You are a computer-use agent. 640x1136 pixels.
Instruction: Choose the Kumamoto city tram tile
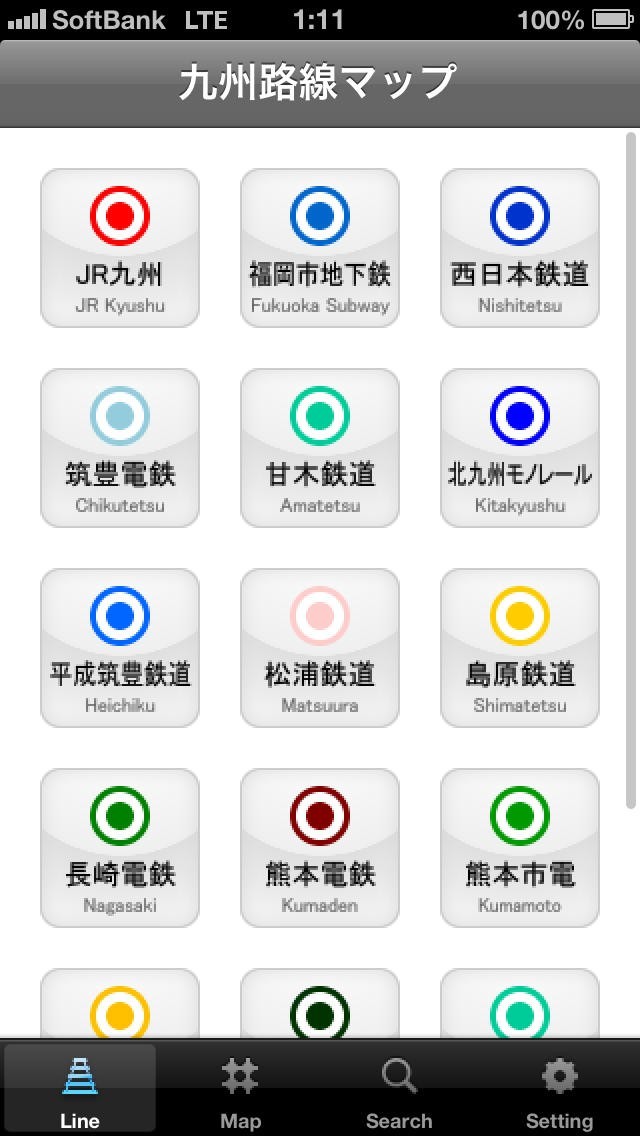[x=520, y=847]
